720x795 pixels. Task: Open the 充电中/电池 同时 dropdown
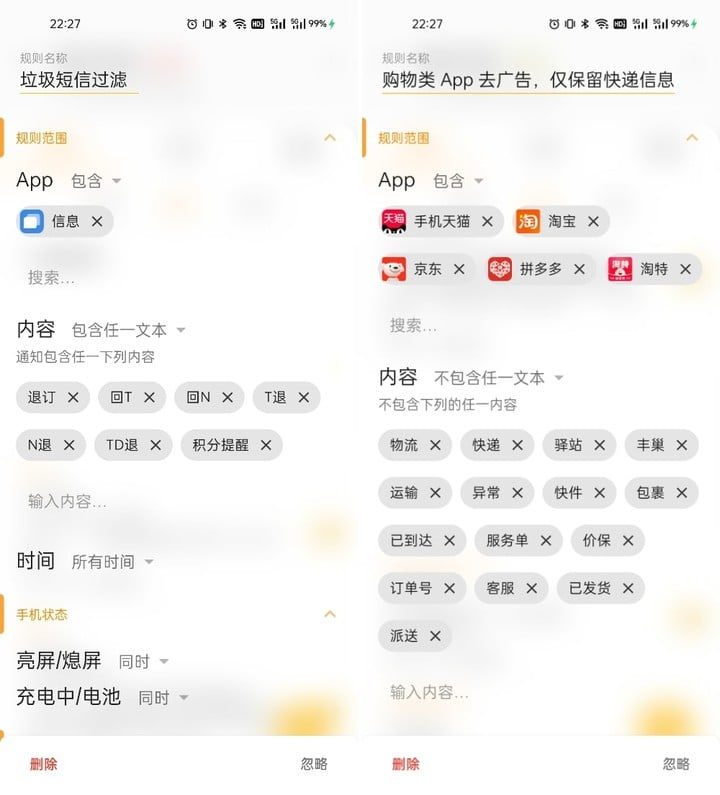click(x=163, y=697)
